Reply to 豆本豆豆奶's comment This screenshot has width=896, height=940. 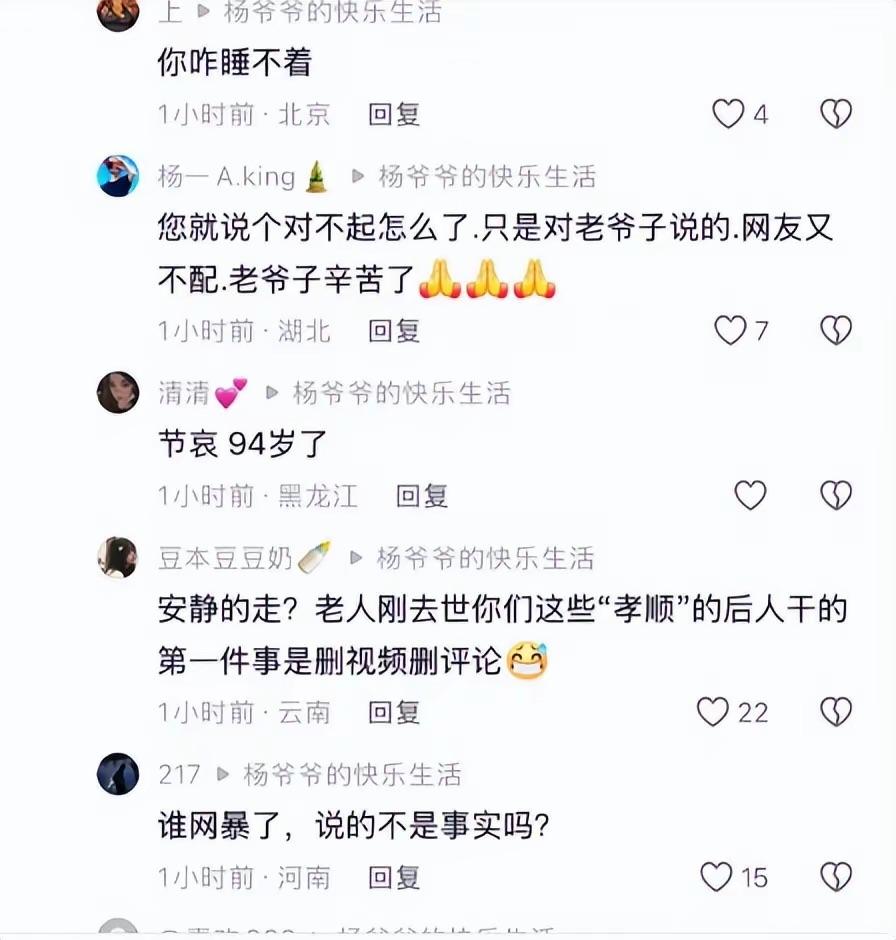click(x=394, y=712)
